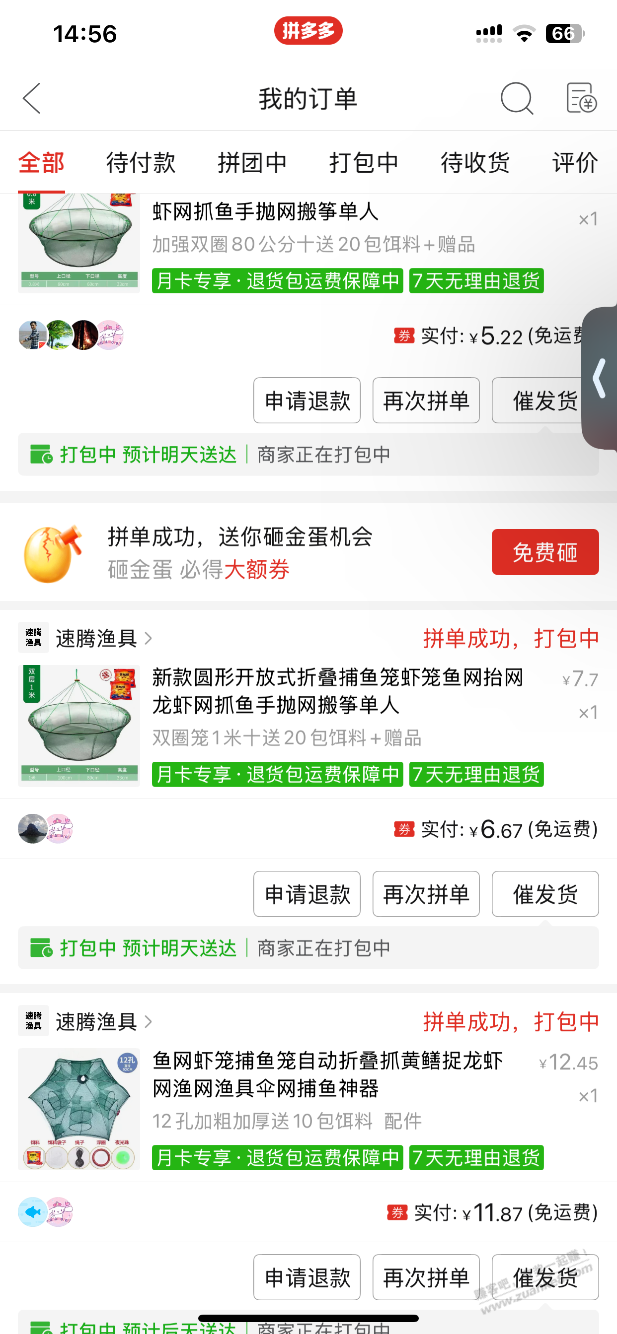Switch to the 评价 tab
This screenshot has width=617, height=1334.
click(x=575, y=163)
